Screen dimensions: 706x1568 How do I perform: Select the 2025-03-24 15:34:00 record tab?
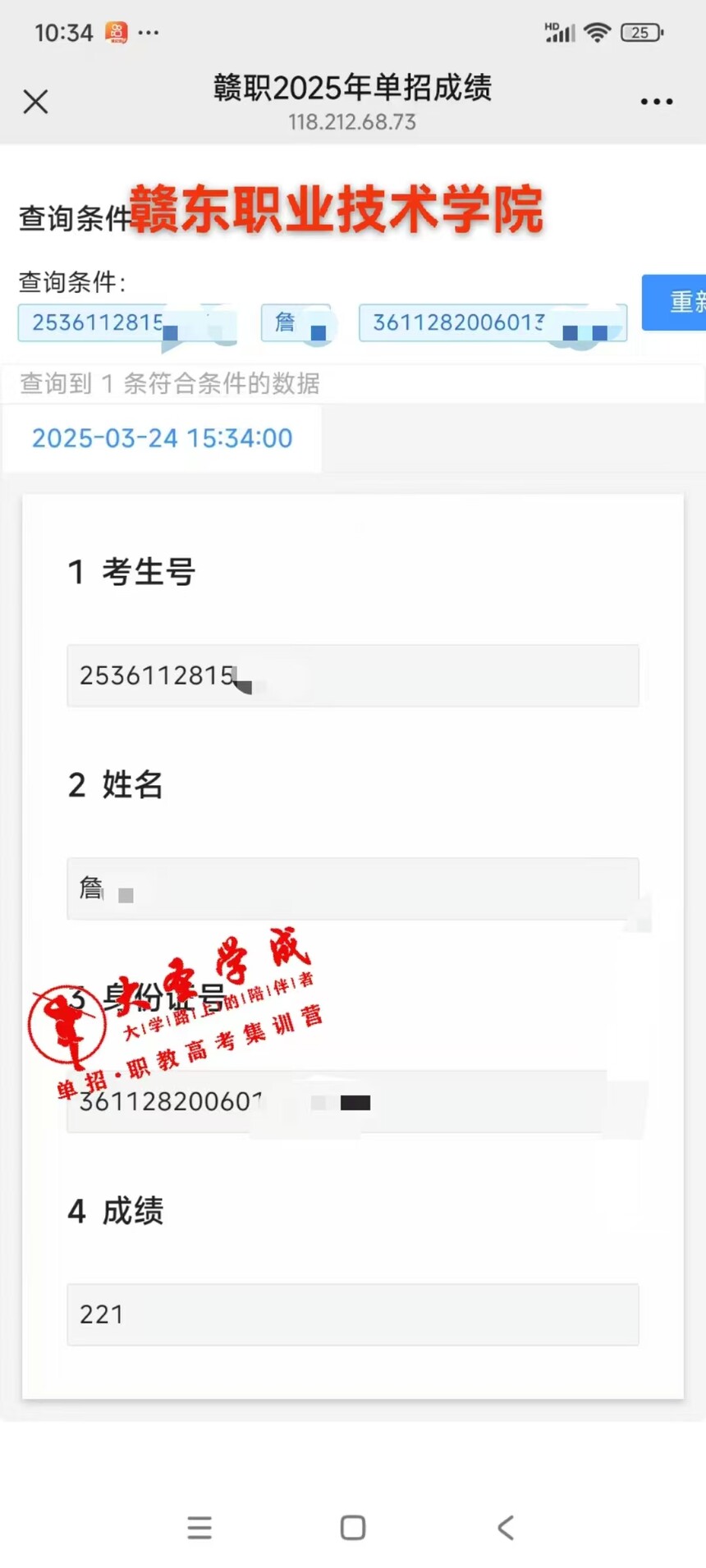coord(162,438)
